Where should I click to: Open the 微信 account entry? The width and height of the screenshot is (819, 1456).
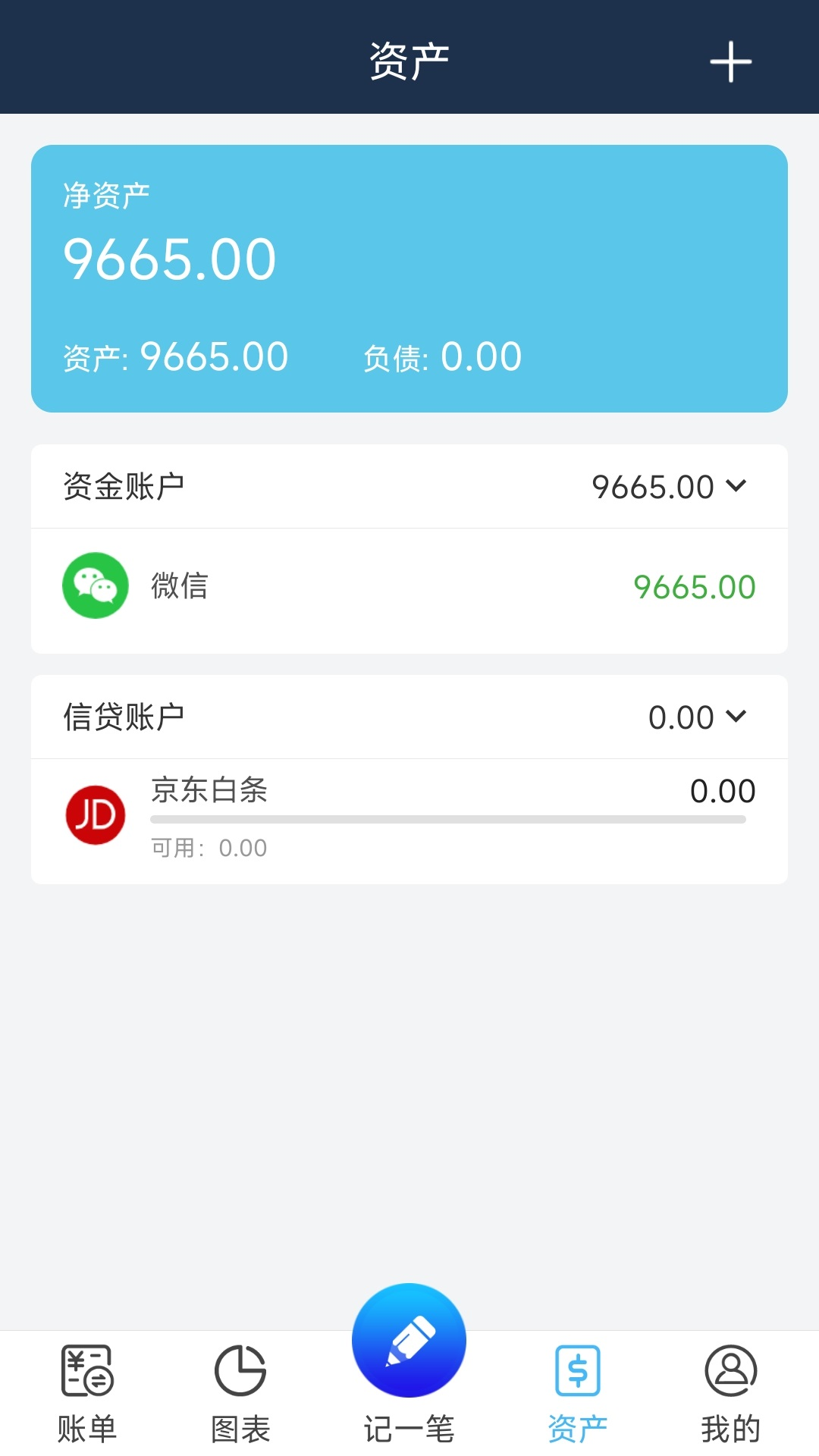pyautogui.click(x=409, y=585)
